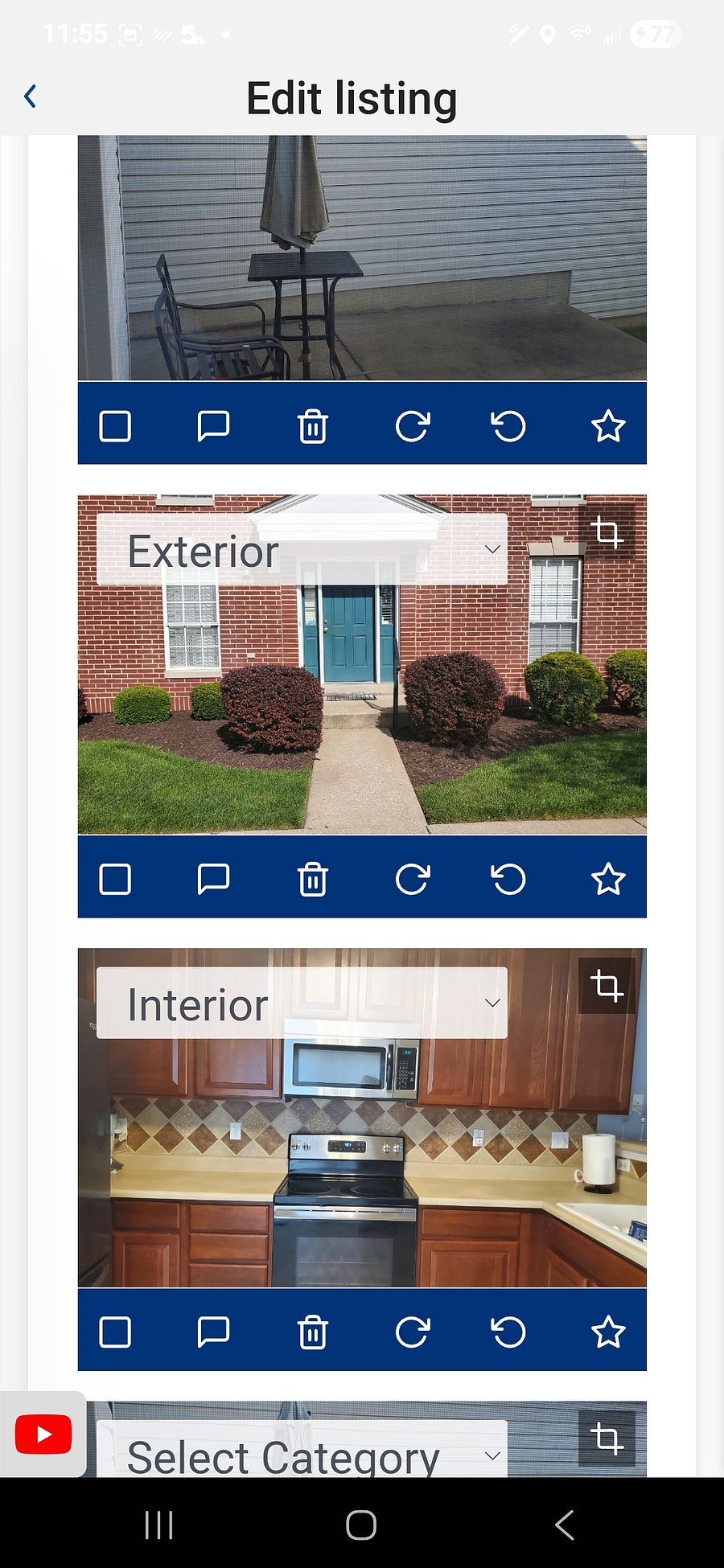Viewport: 724px width, 1568px height.
Task: Add a caption to the Interior photo
Action: click(213, 1332)
